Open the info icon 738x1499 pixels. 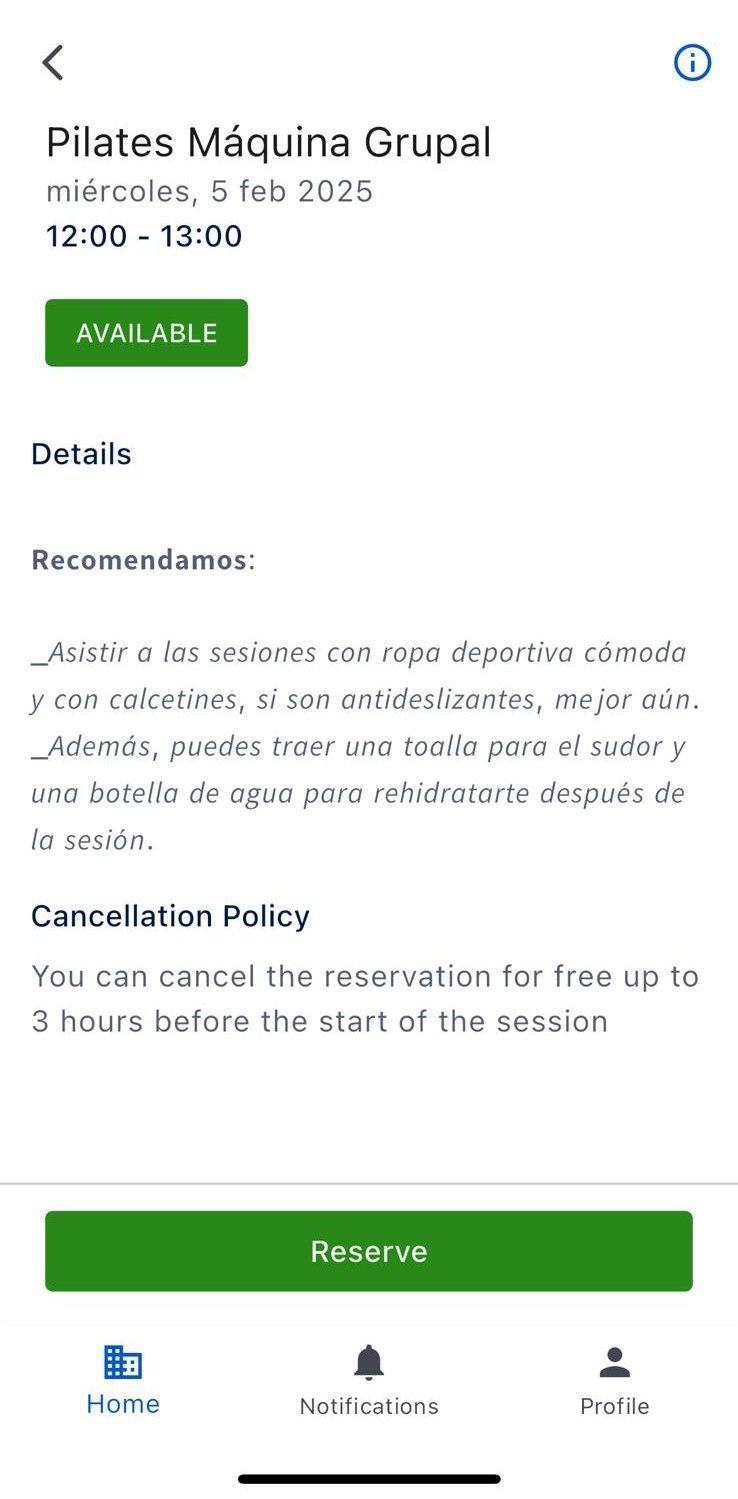pyautogui.click(x=692, y=63)
